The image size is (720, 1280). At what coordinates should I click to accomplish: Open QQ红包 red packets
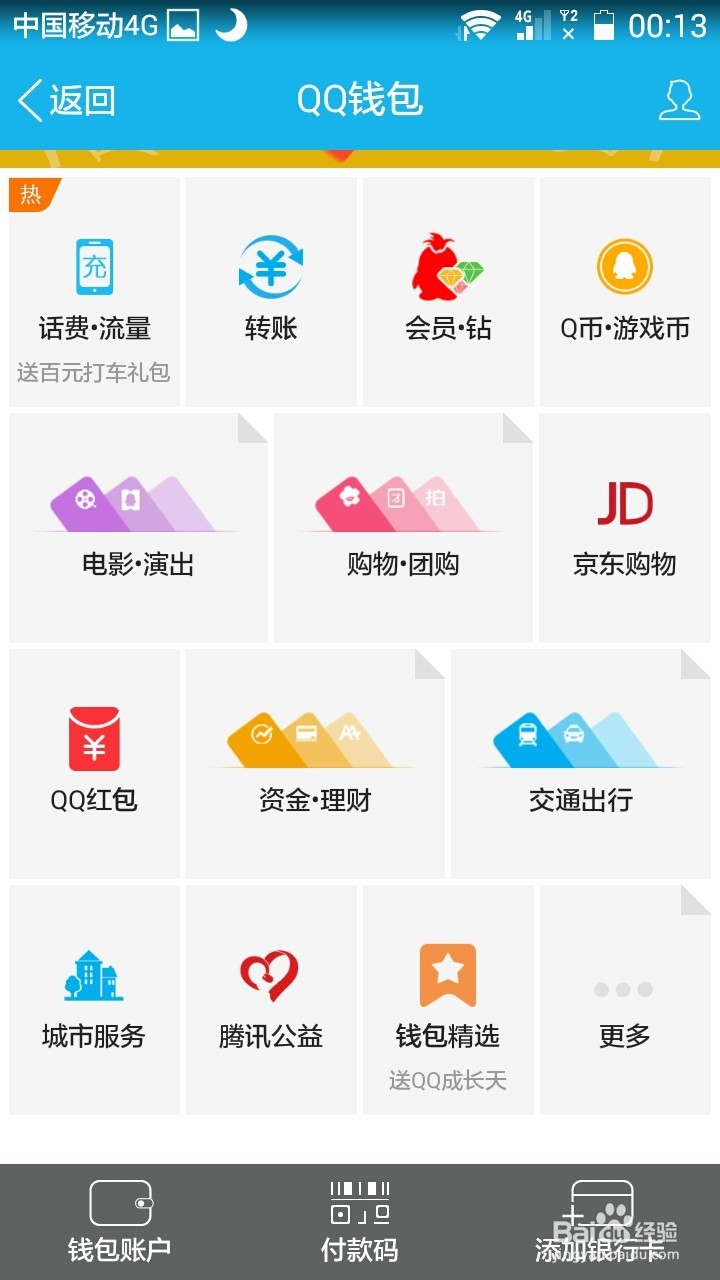(95, 764)
